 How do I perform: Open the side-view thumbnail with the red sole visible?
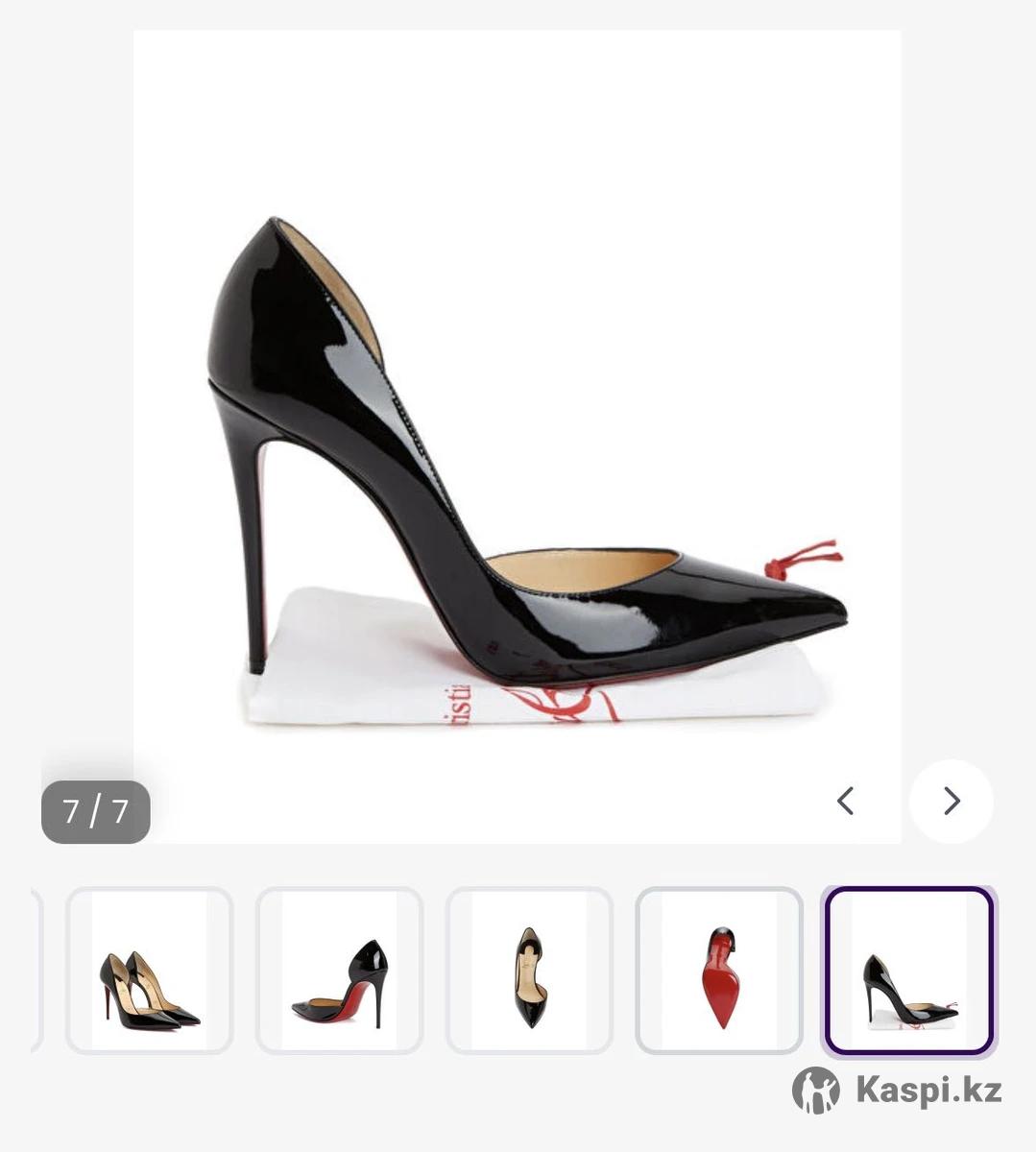click(339, 970)
